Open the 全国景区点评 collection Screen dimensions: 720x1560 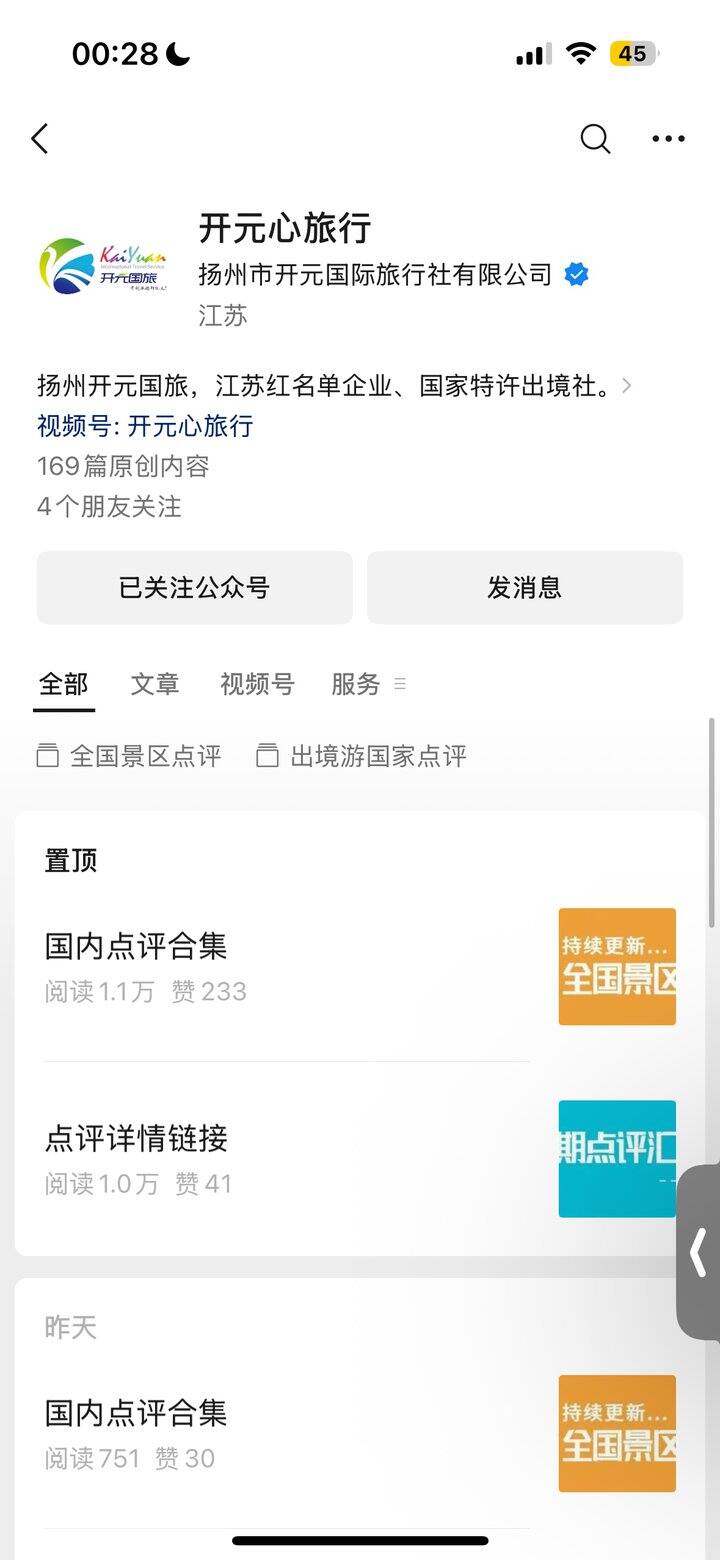(x=130, y=756)
